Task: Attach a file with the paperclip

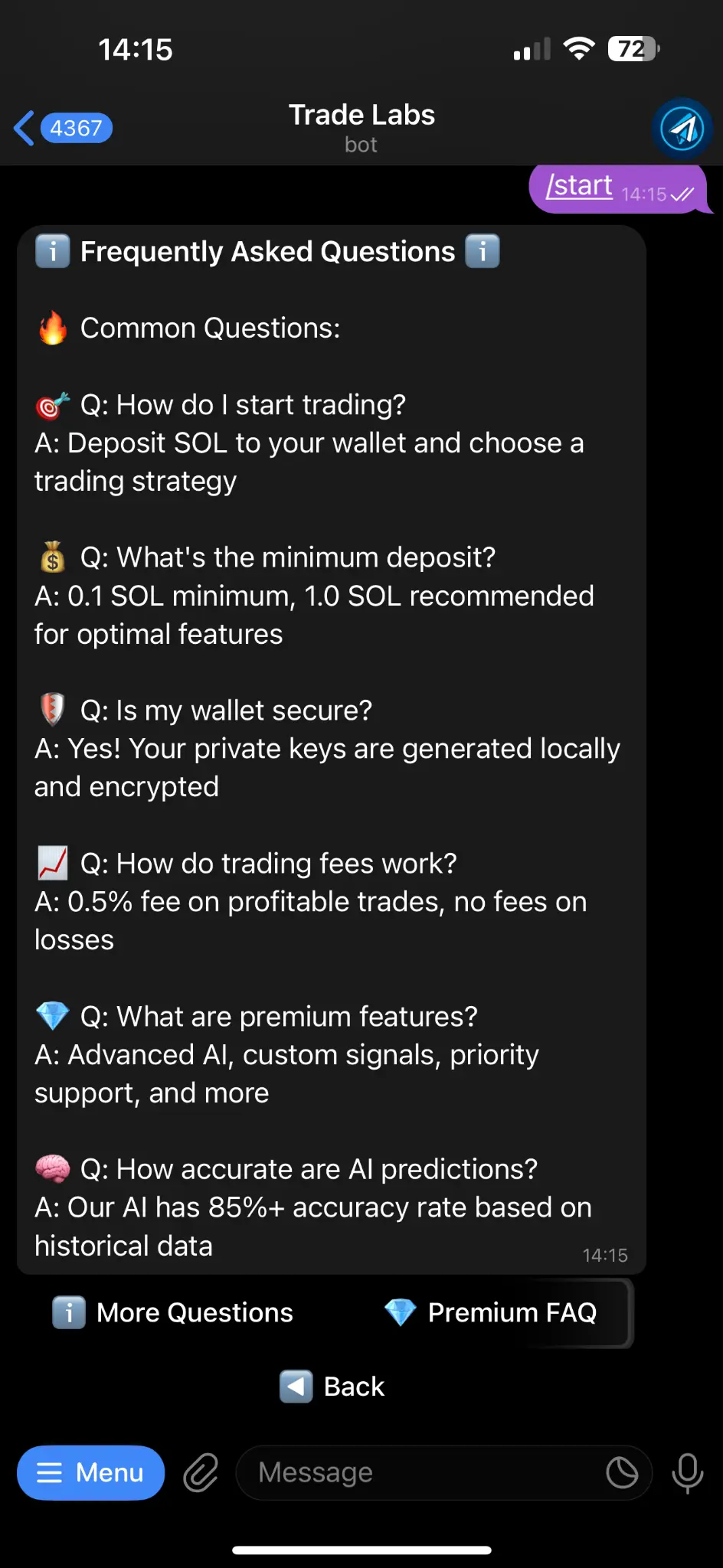Action: [x=201, y=1472]
